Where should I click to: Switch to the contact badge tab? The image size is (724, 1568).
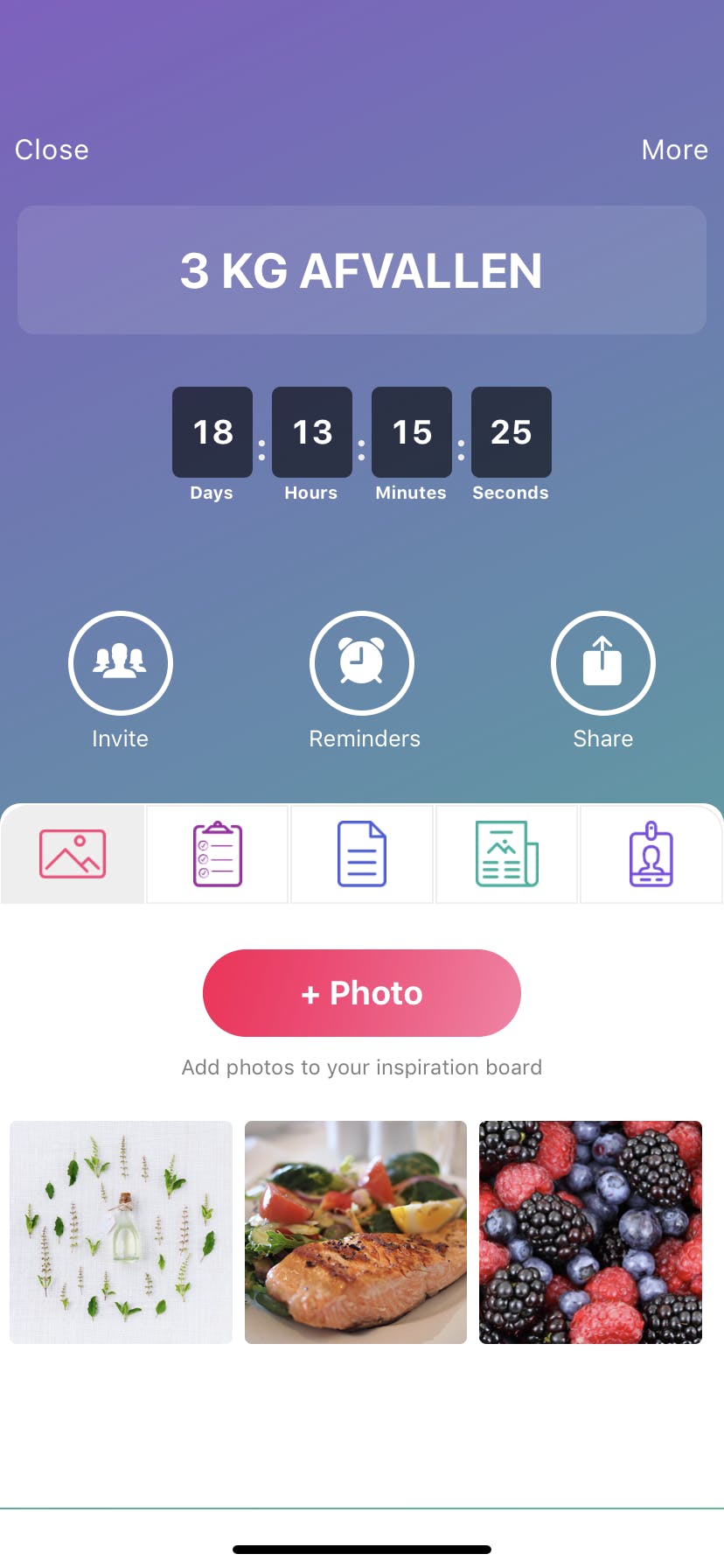(x=651, y=854)
